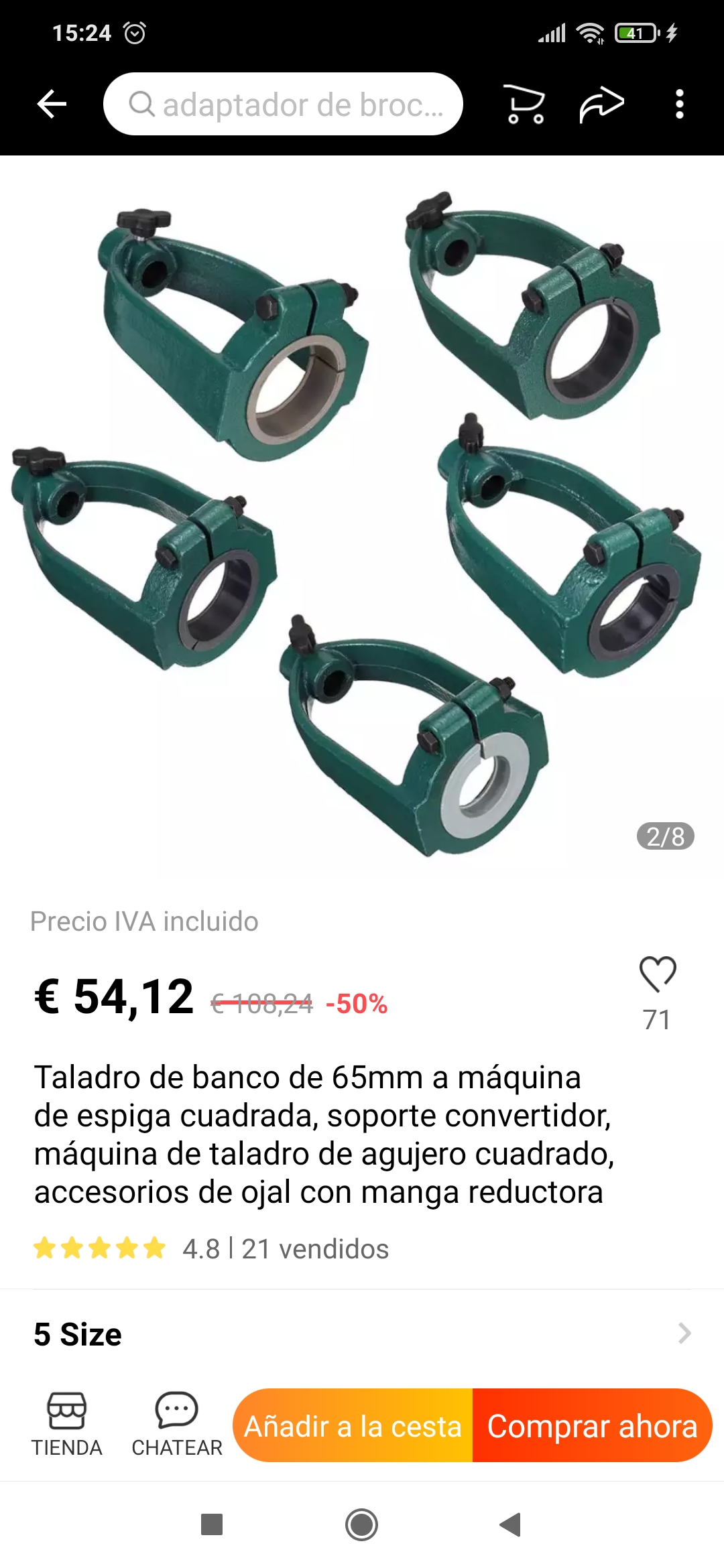Open the three-dot overflow menu
The height and width of the screenshot is (1568, 724).
[x=680, y=104]
